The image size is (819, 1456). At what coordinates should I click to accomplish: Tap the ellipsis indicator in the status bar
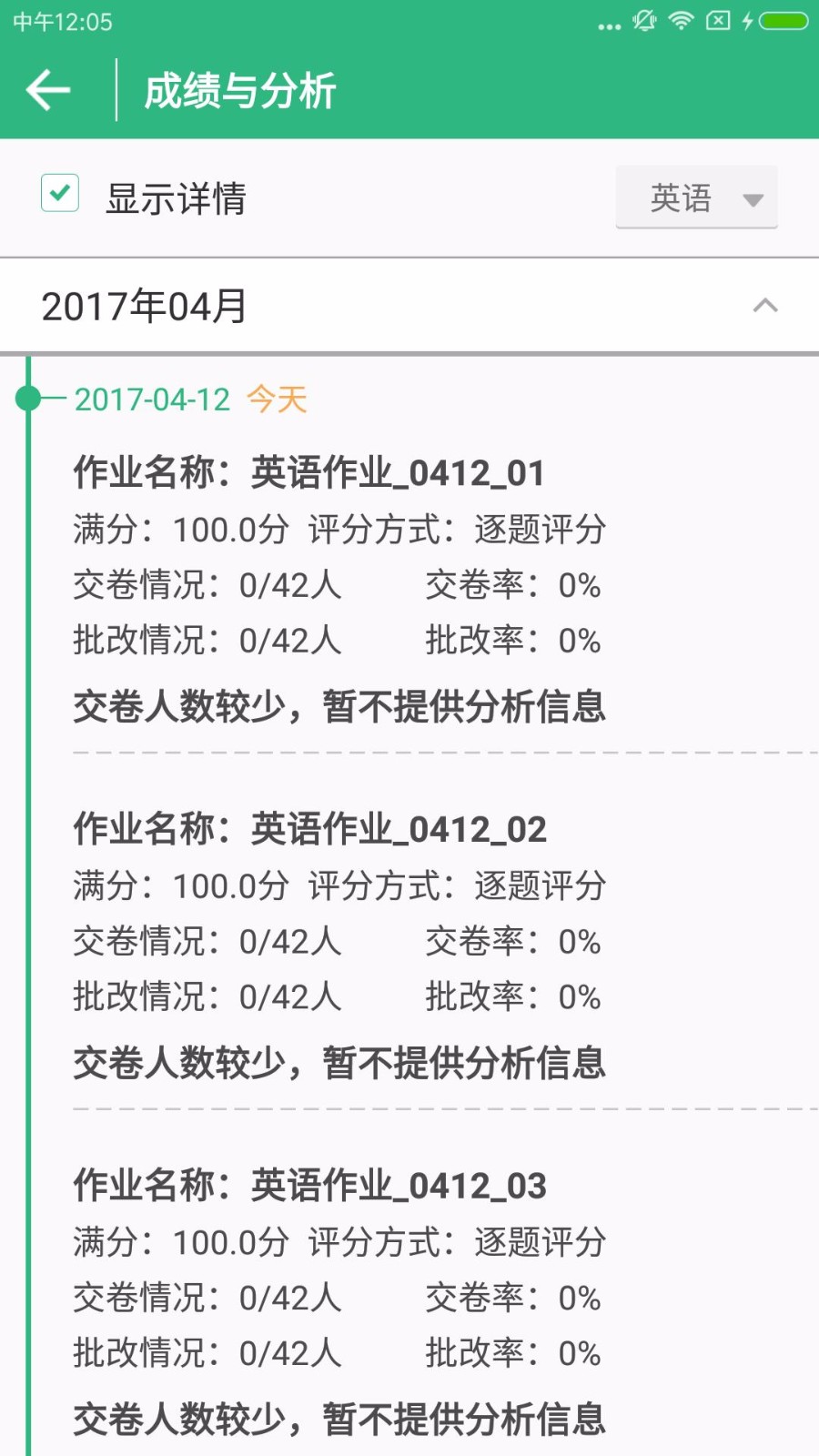click(608, 25)
